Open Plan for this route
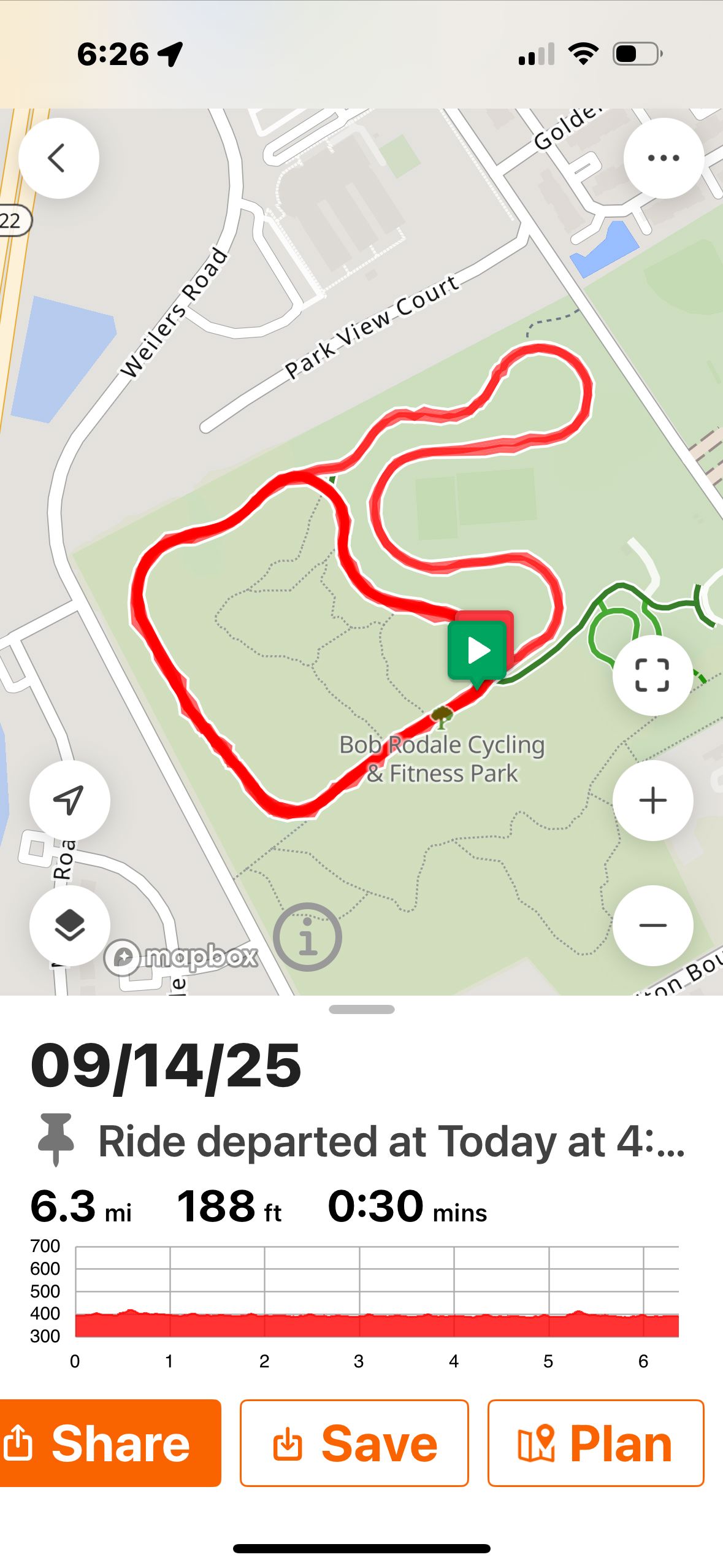 (x=595, y=1443)
